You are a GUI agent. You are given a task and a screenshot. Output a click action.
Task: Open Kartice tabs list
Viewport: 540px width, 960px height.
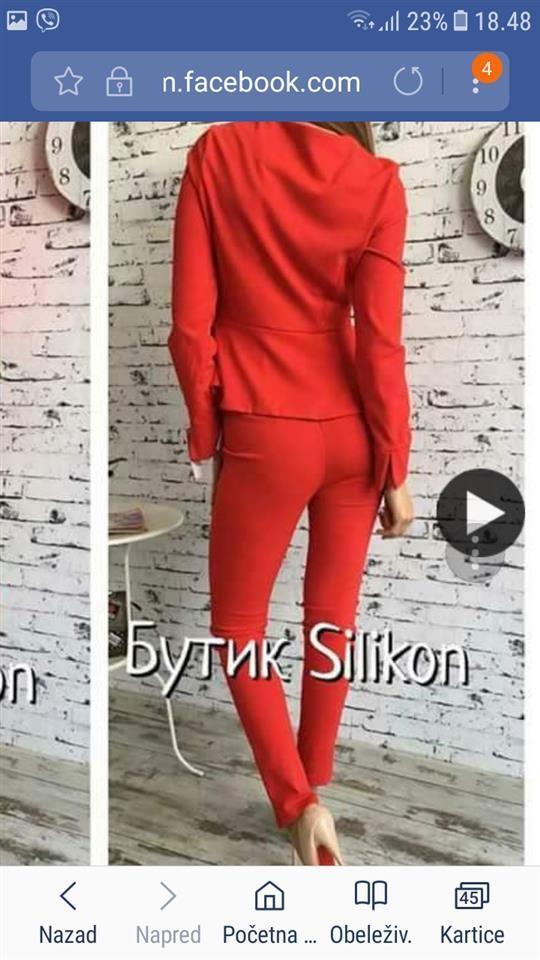click(x=472, y=913)
